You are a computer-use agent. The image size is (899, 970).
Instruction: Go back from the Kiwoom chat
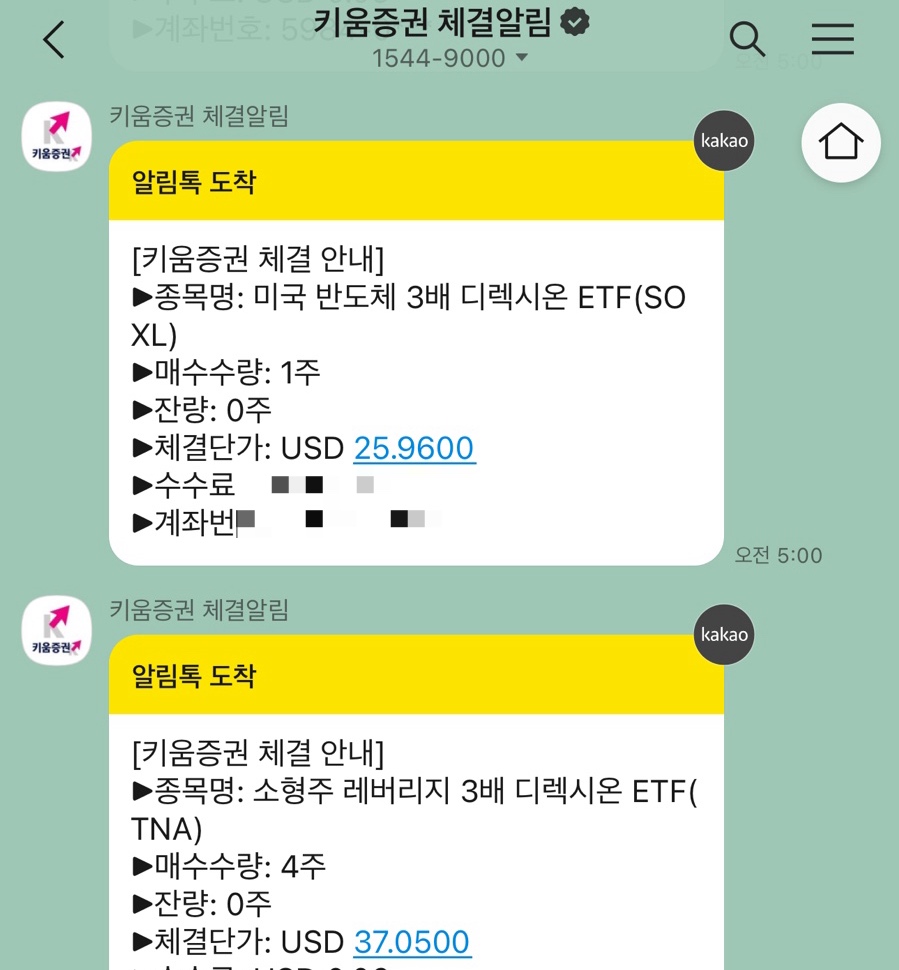[x=54, y=40]
